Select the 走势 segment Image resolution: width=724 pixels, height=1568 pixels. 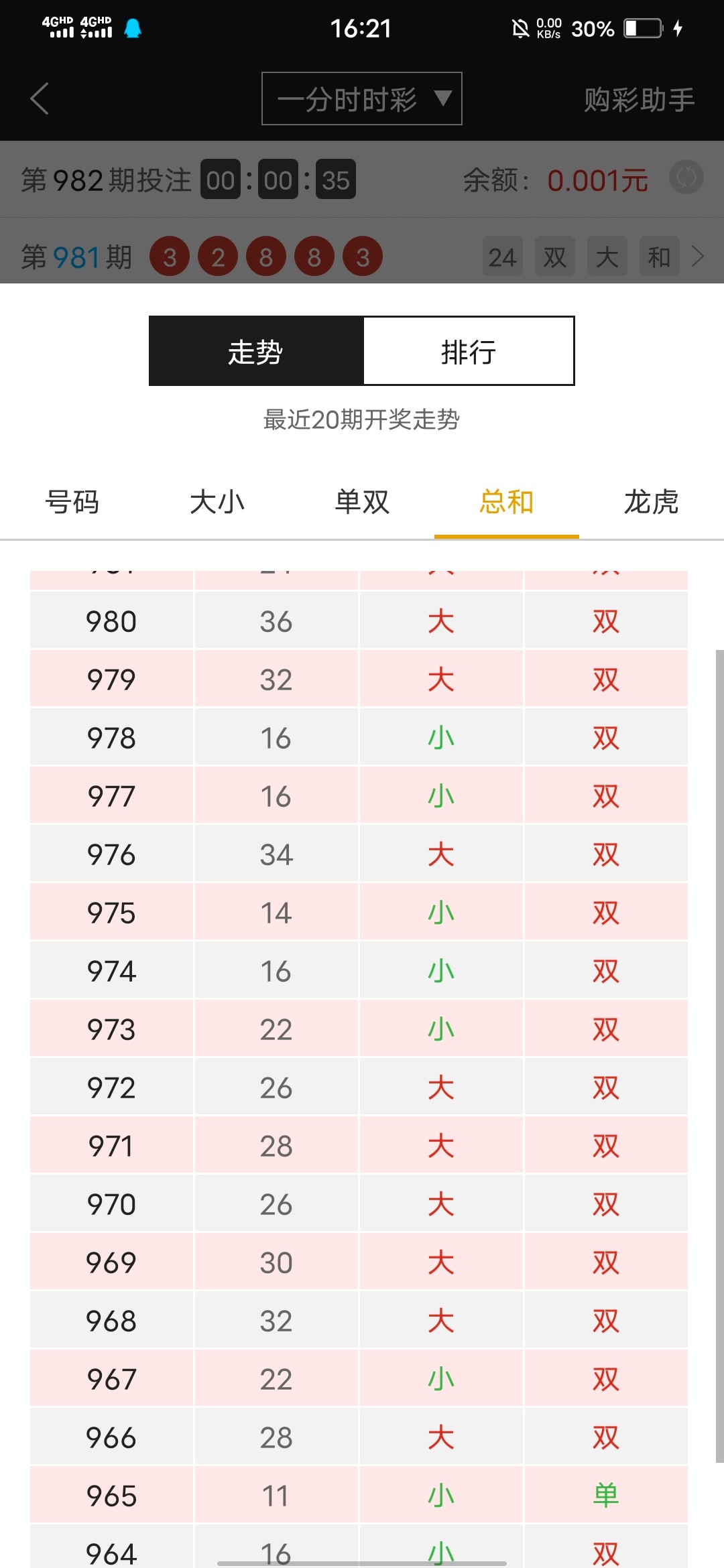pos(256,351)
